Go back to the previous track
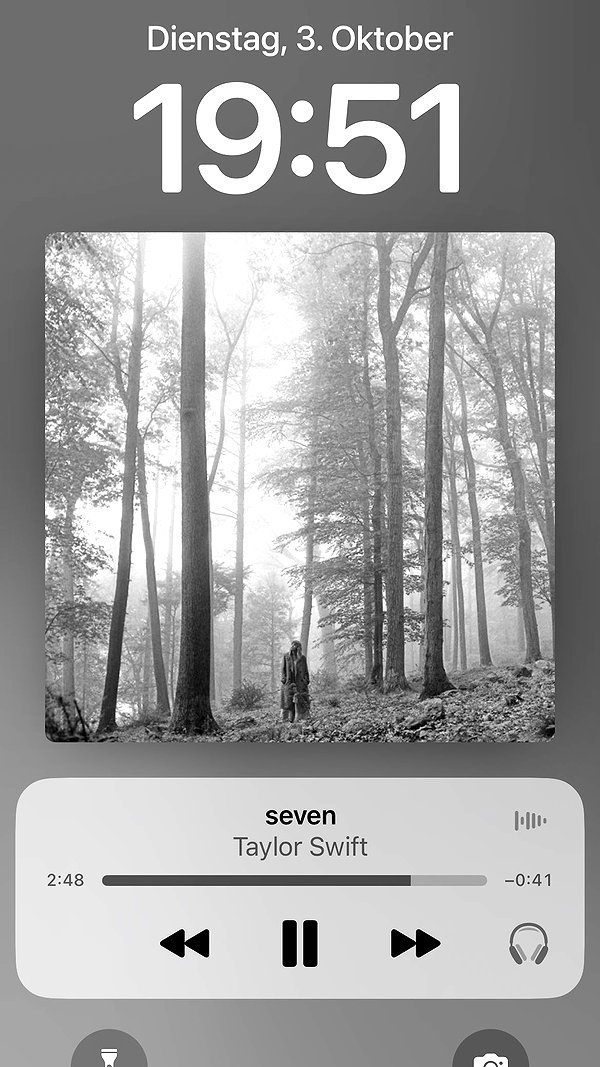The width and height of the screenshot is (600, 1067). coord(185,943)
